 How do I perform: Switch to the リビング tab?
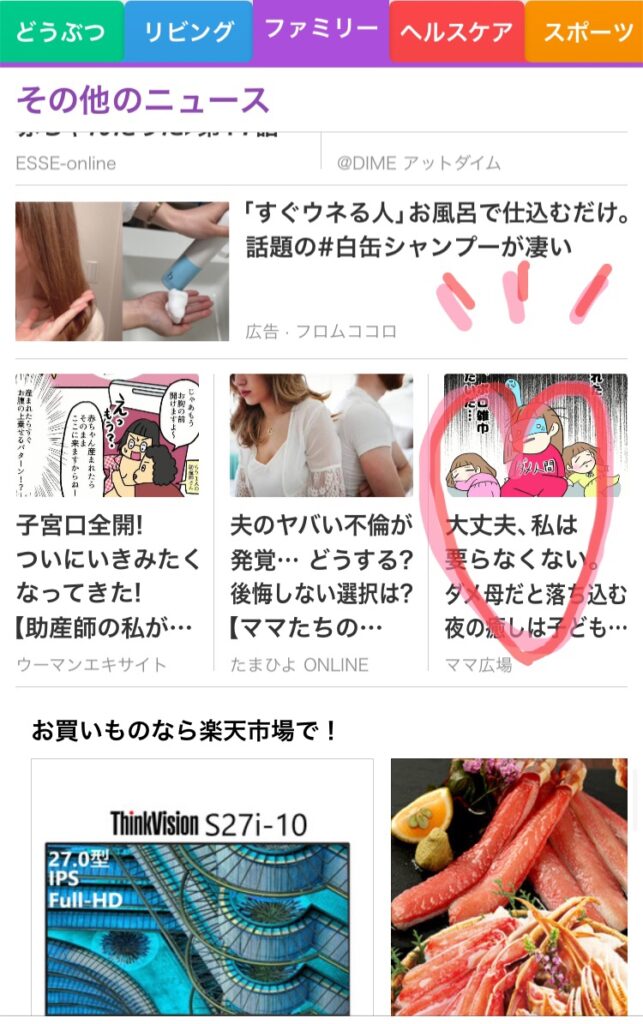(x=189, y=32)
